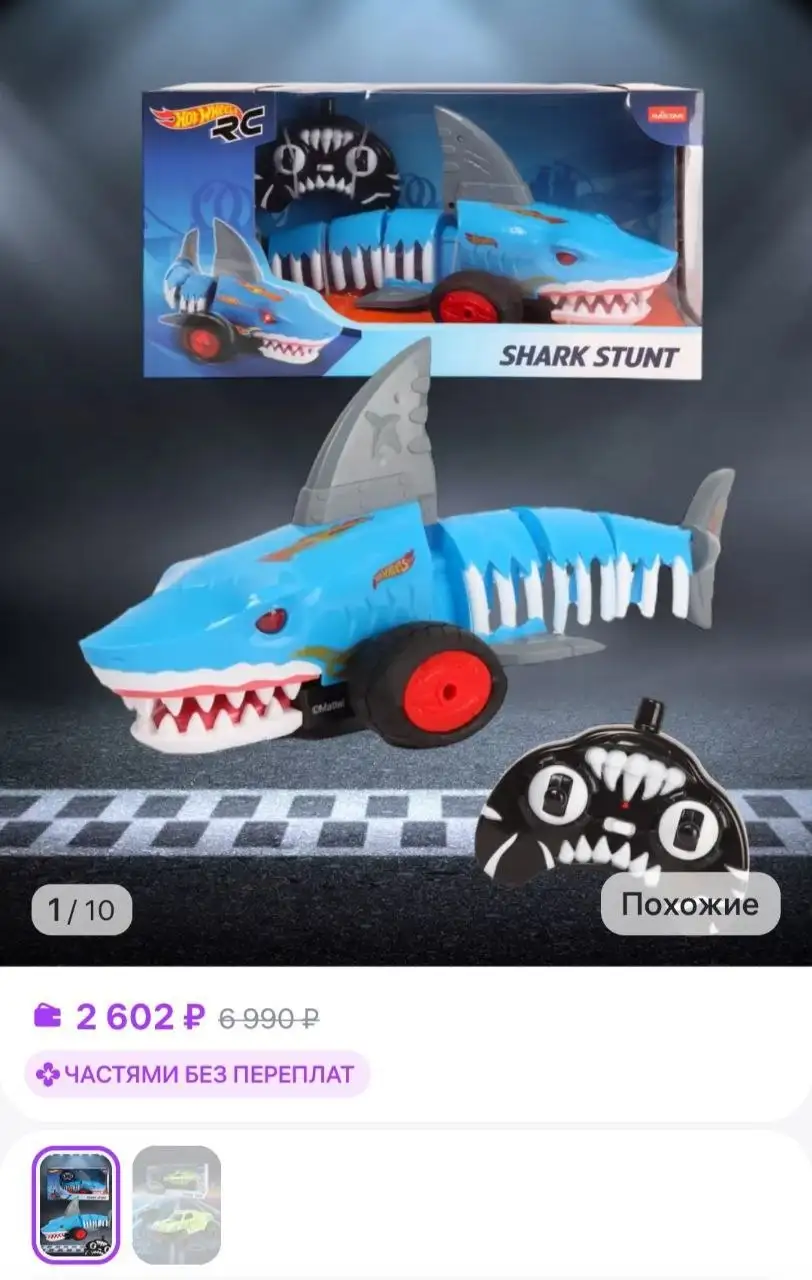The width and height of the screenshot is (812, 1280).
Task: Select the yellow car variant thumbnail
Action: [177, 1205]
